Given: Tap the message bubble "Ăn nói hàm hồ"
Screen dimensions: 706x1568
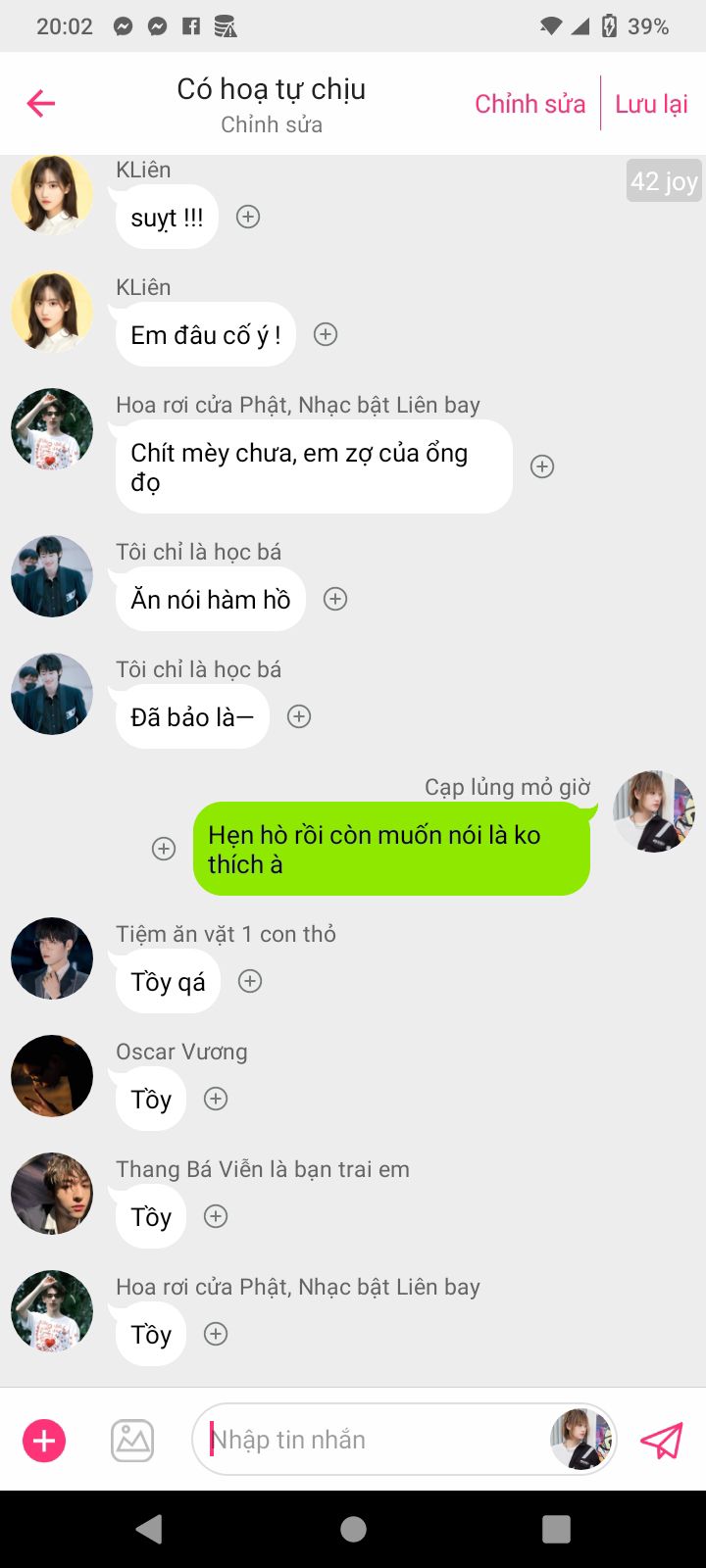Looking at the screenshot, I should pyautogui.click(x=211, y=599).
